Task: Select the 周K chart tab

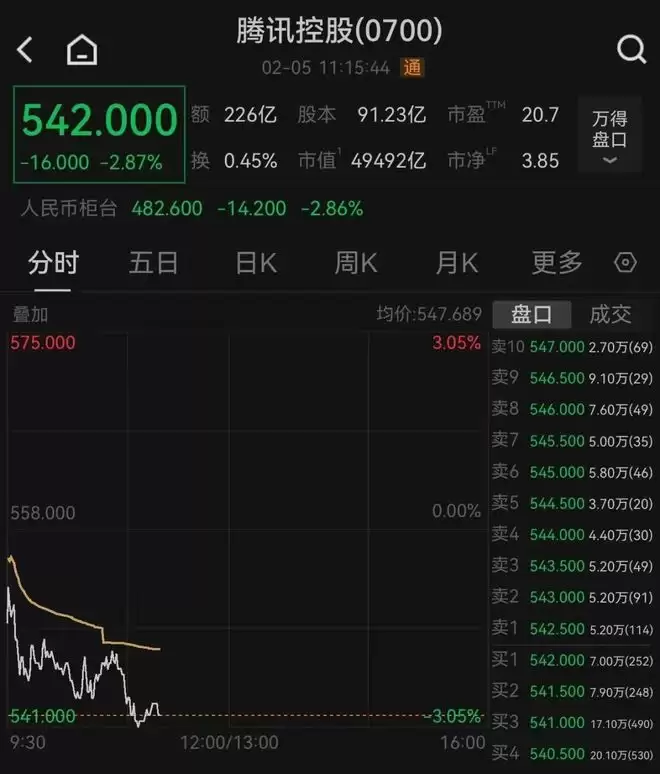Action: click(355, 263)
